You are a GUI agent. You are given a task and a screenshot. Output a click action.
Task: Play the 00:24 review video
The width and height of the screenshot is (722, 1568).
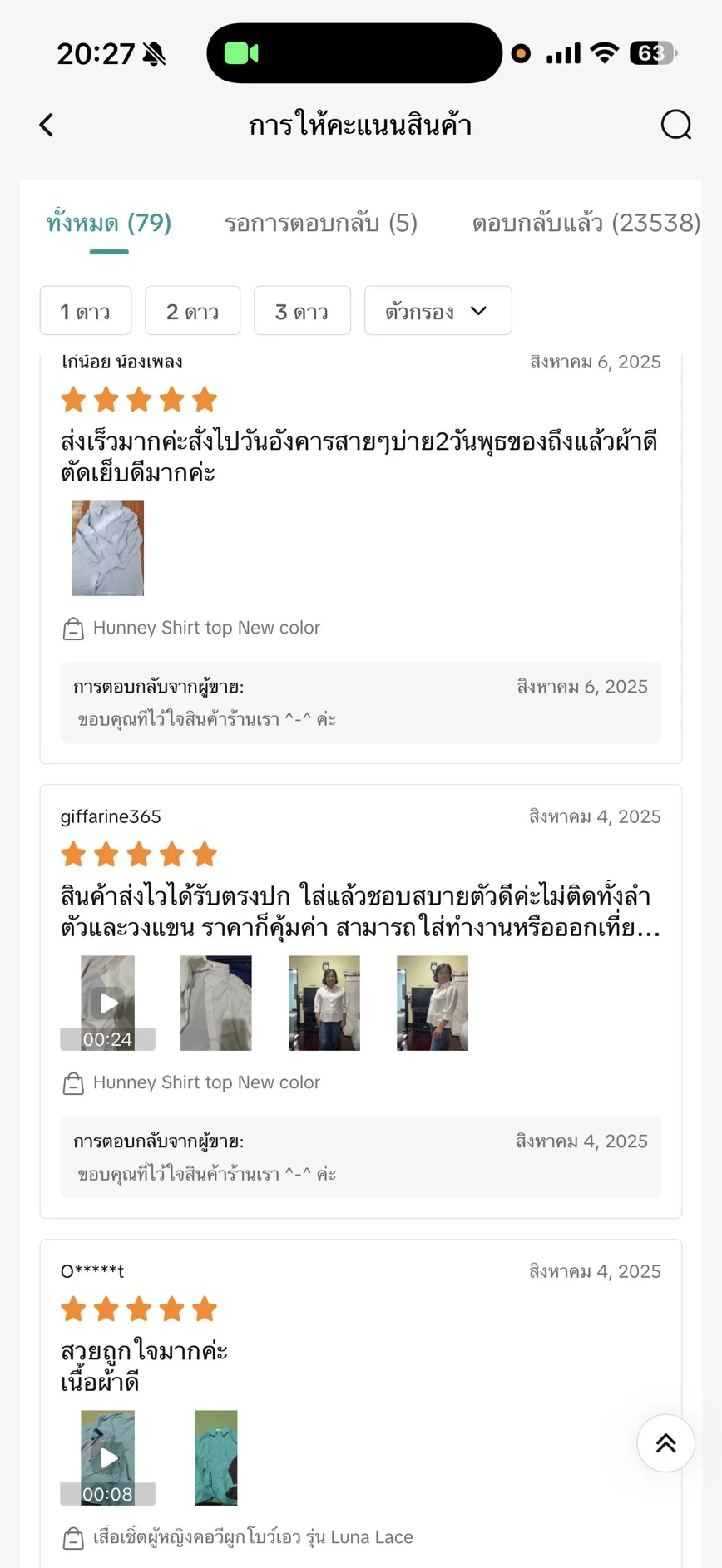(x=107, y=1002)
